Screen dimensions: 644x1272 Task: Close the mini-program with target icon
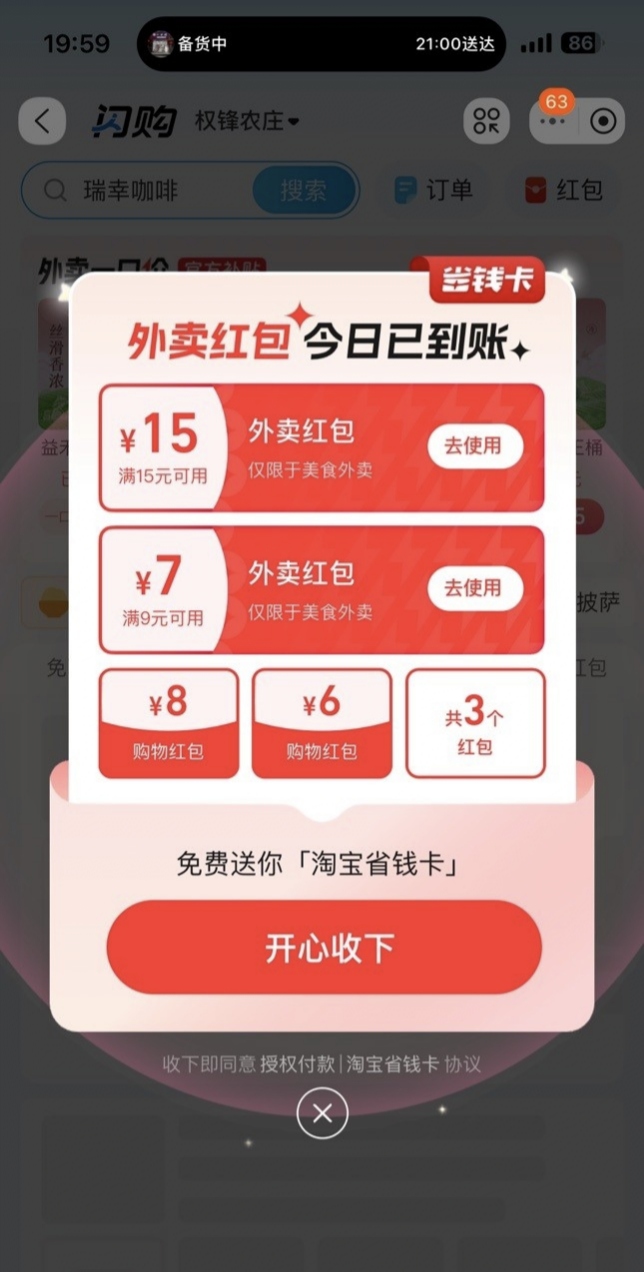pyautogui.click(x=602, y=122)
